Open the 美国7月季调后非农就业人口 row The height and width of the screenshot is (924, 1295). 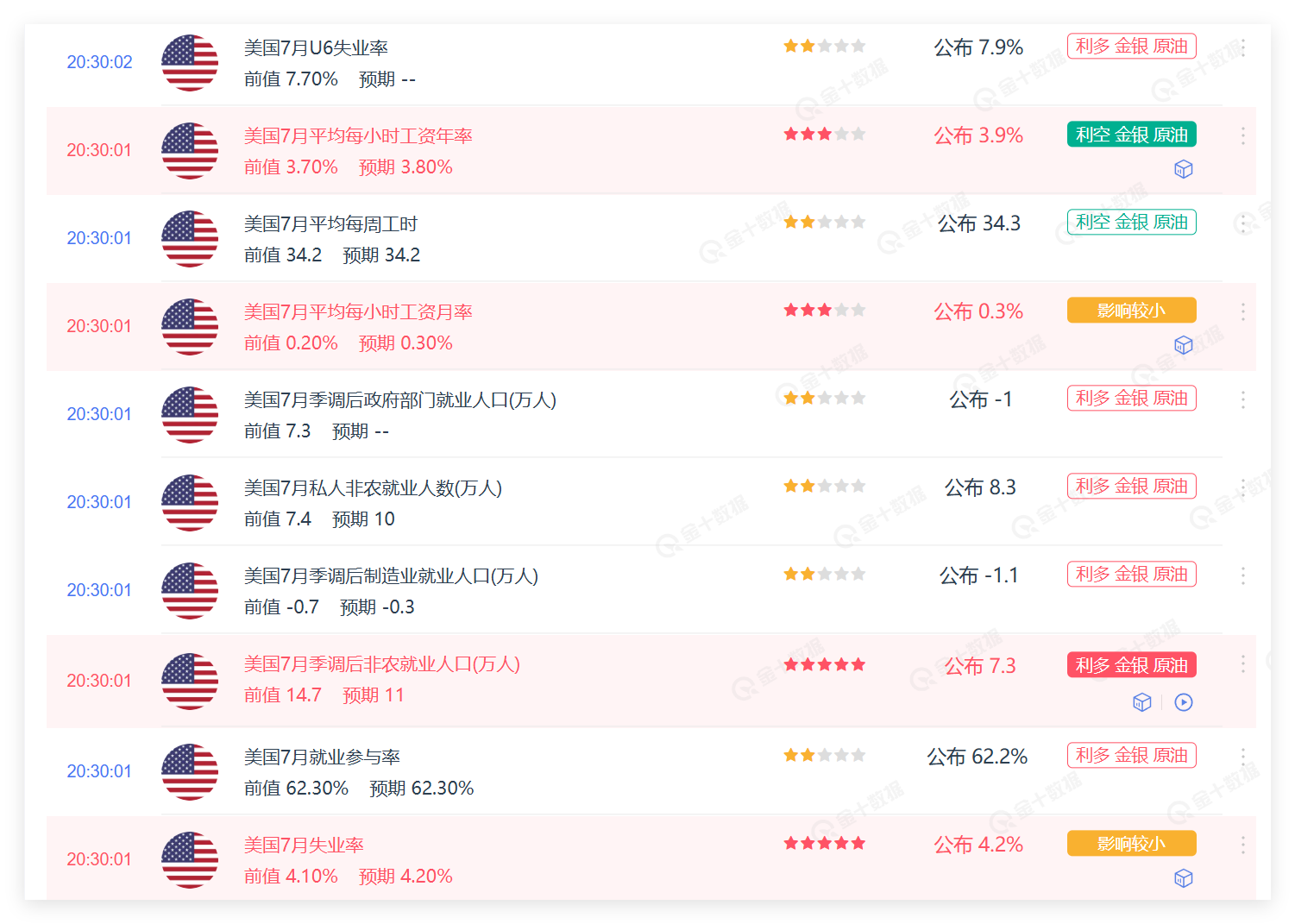[381, 664]
